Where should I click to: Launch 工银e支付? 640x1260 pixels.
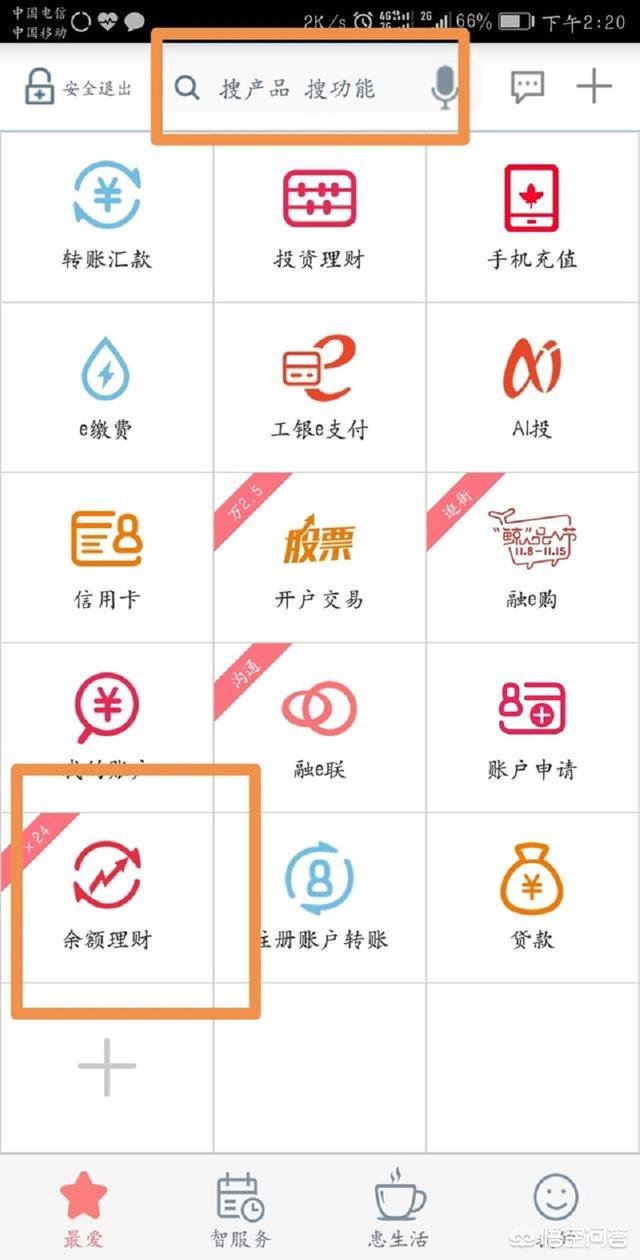click(319, 385)
